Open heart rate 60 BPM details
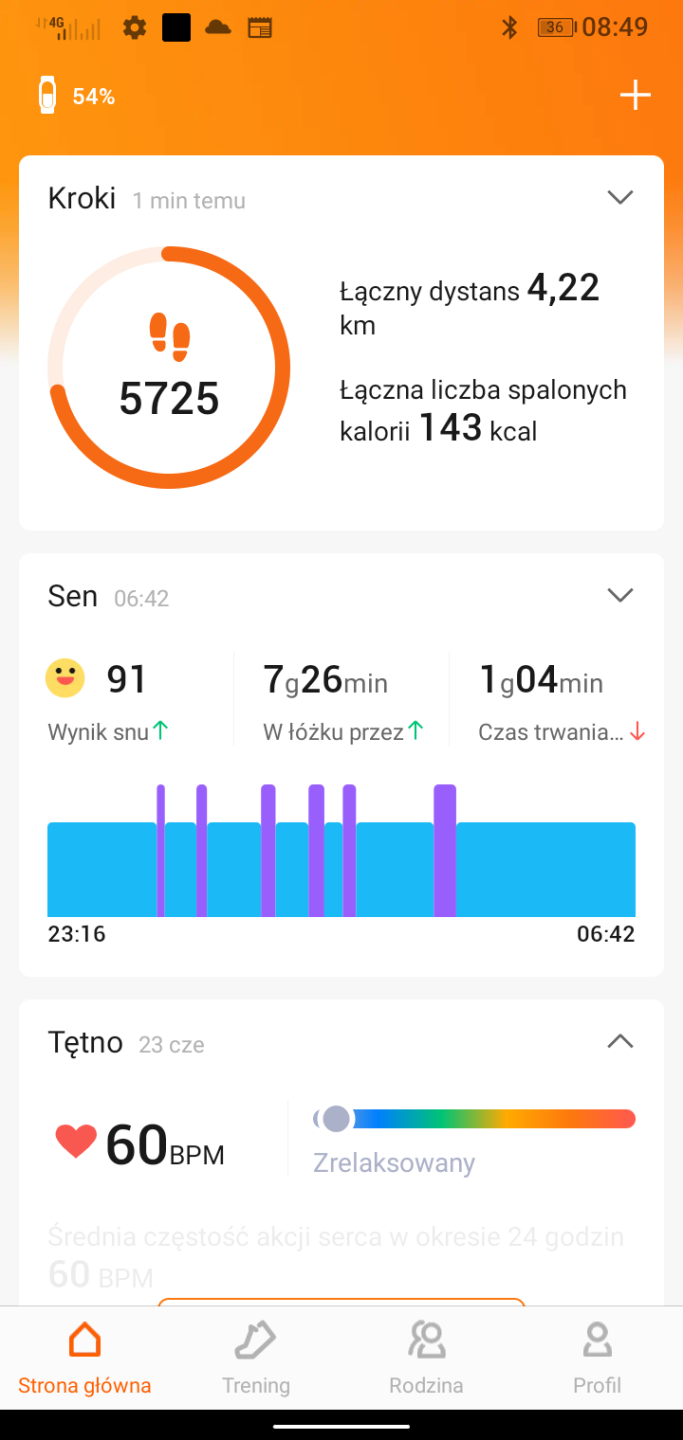Image resolution: width=683 pixels, height=1440 pixels. [140, 1144]
